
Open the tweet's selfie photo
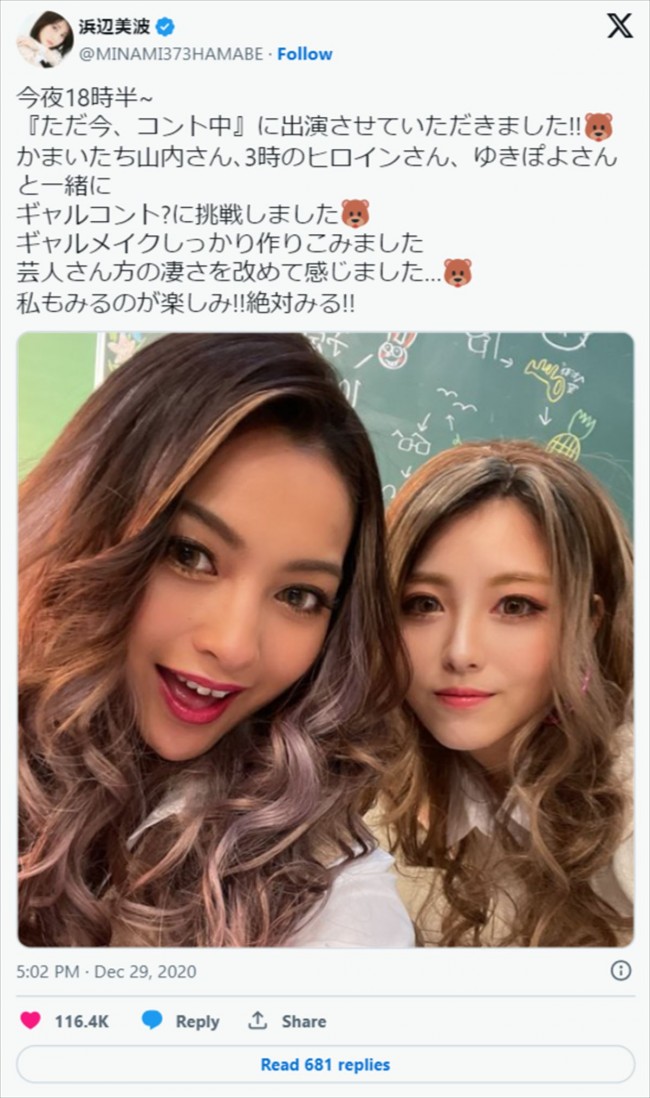click(x=325, y=640)
